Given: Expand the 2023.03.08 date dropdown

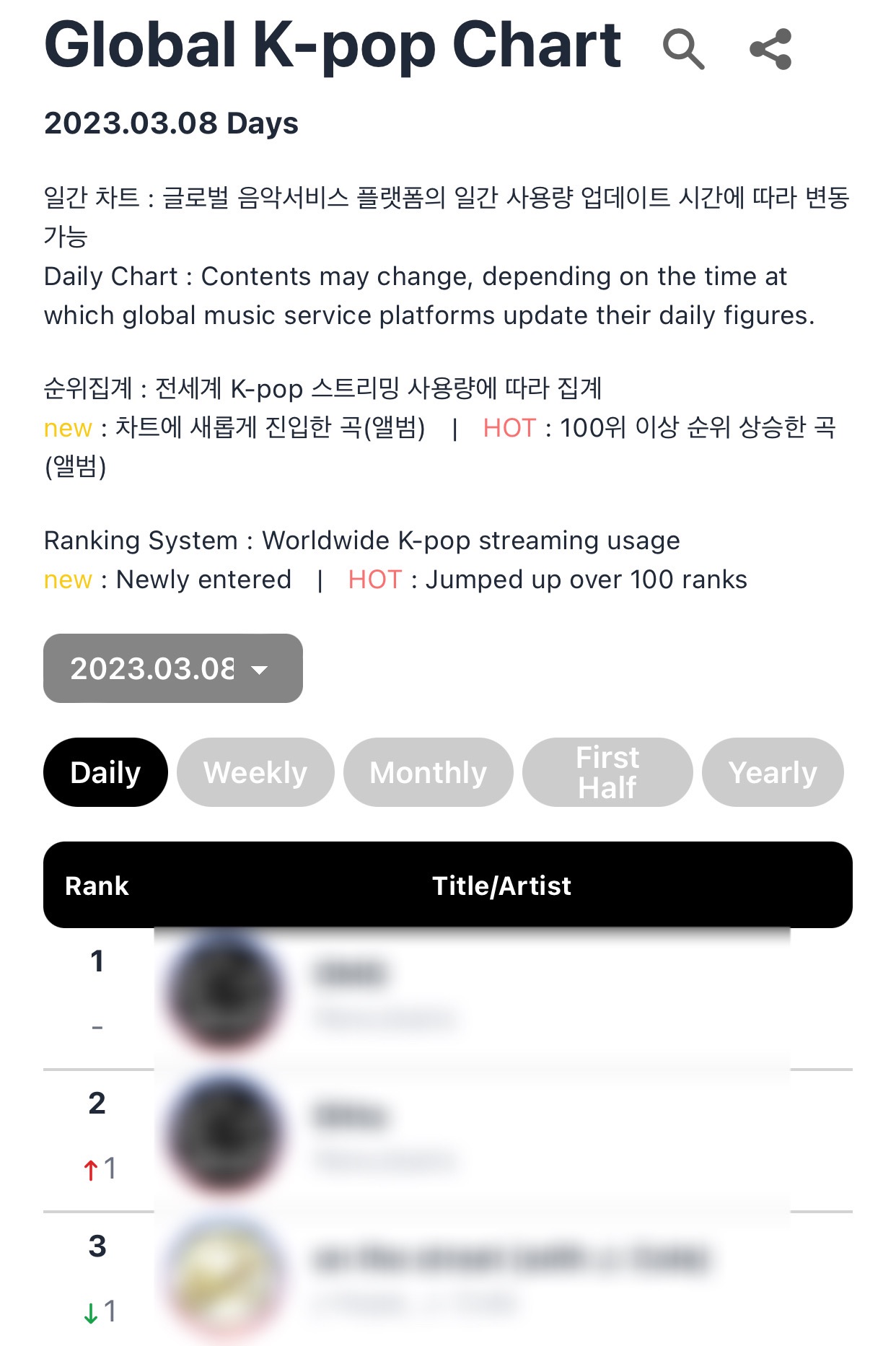Looking at the screenshot, I should 172,668.
